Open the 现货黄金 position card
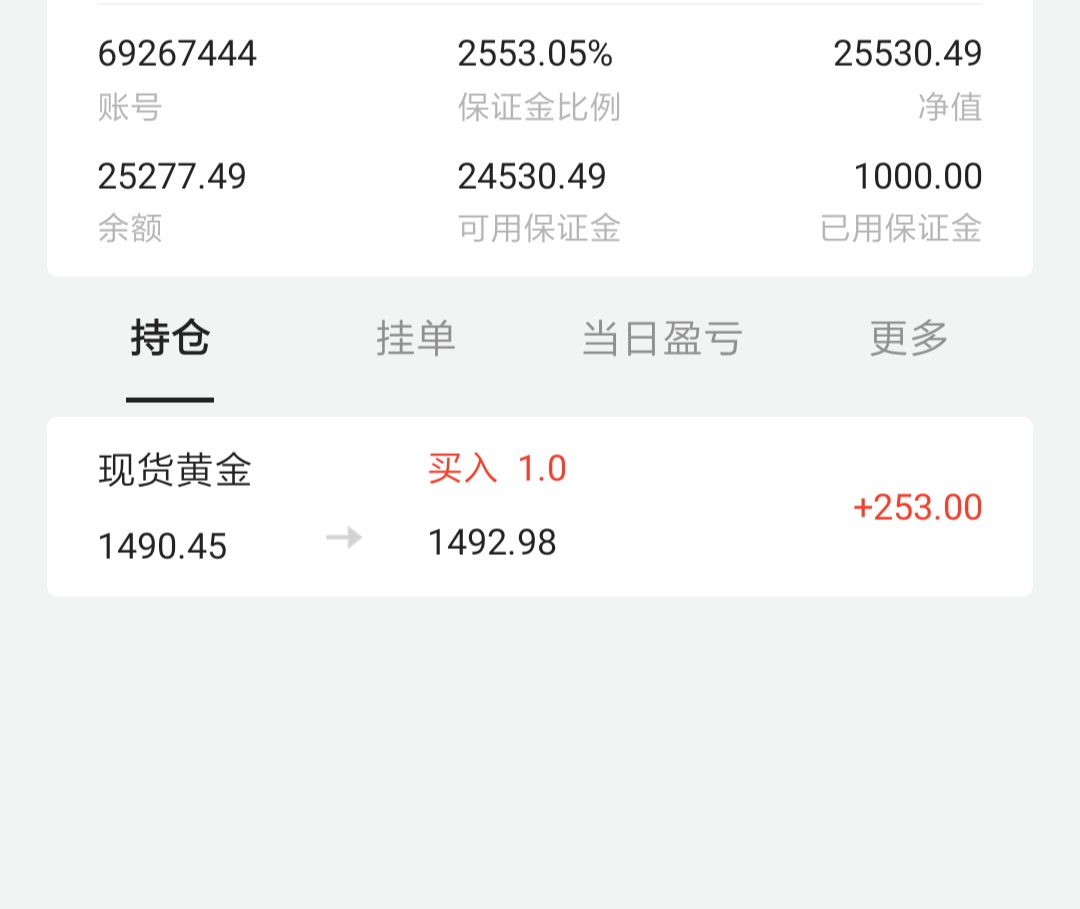The width and height of the screenshot is (1080, 909). click(540, 507)
